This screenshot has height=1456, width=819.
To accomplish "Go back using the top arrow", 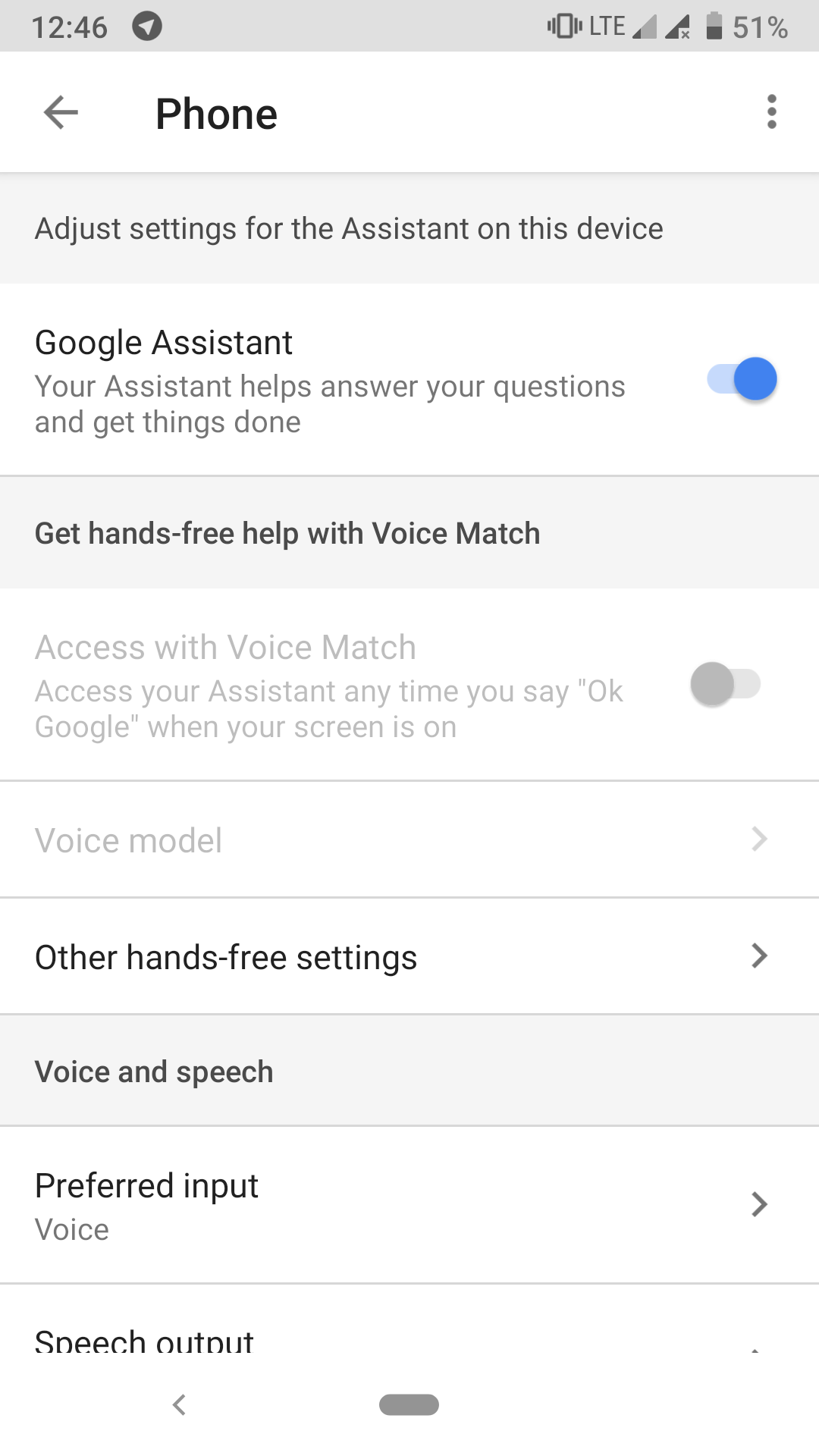I will pos(61,113).
